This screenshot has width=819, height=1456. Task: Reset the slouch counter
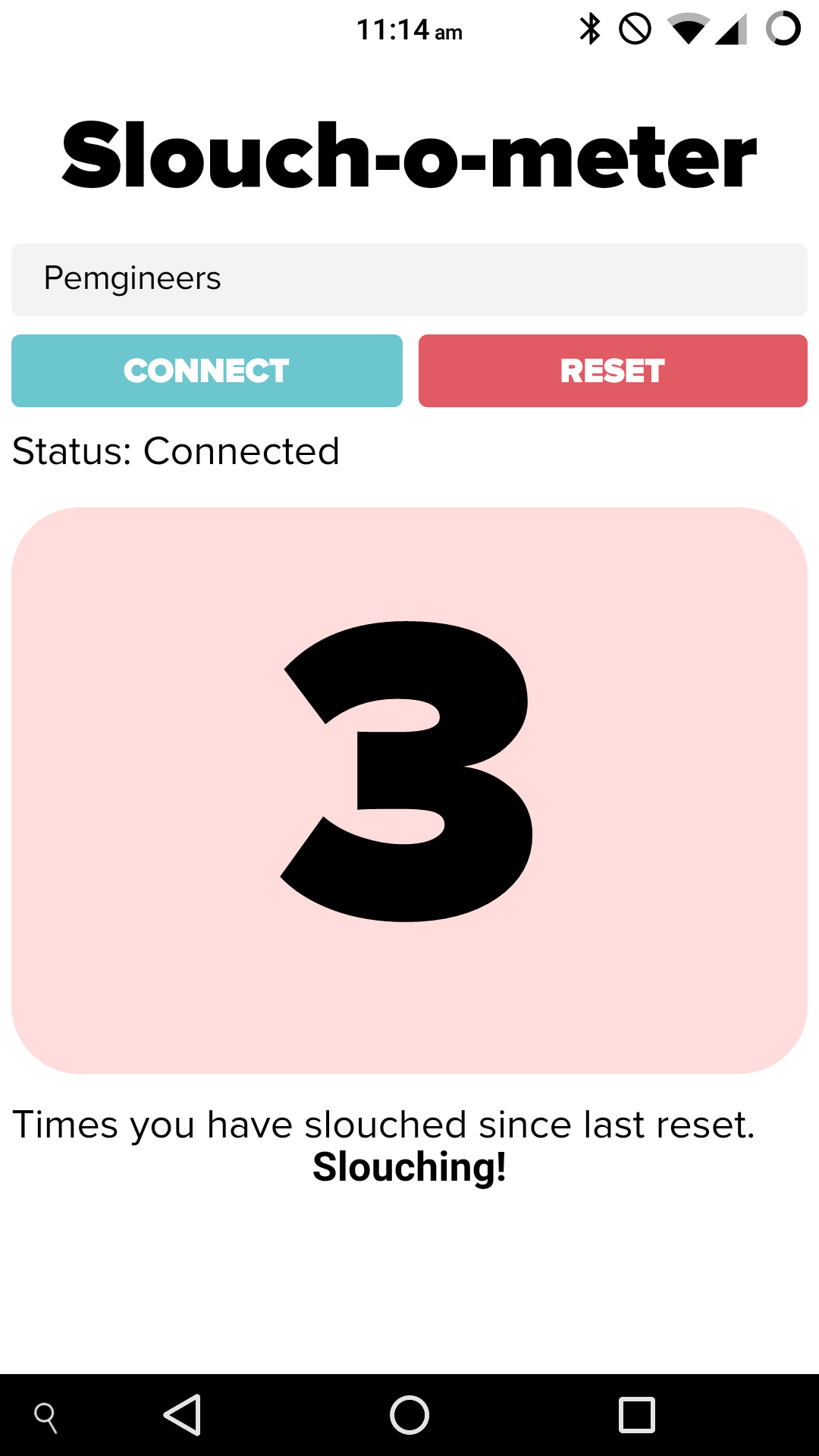(x=613, y=371)
